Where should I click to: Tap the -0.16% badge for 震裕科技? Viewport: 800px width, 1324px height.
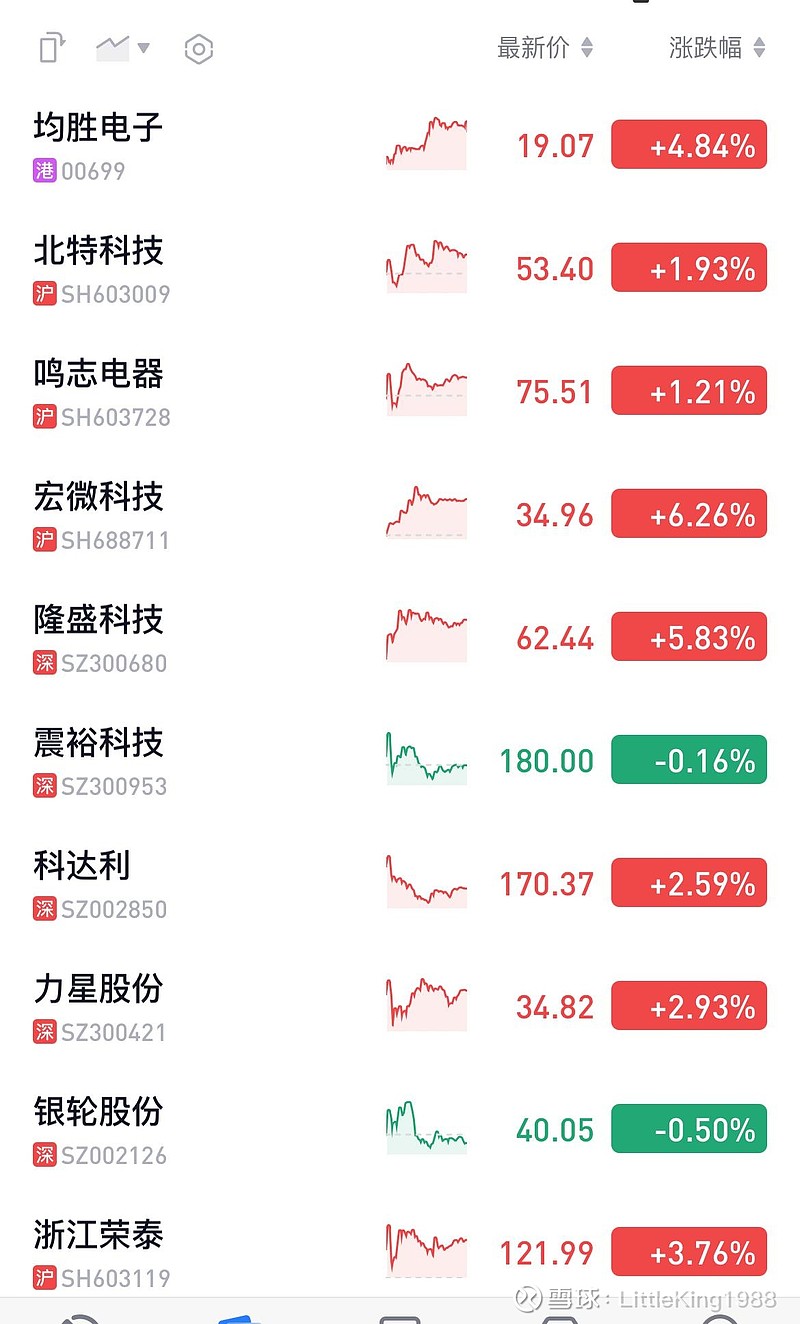tap(689, 761)
